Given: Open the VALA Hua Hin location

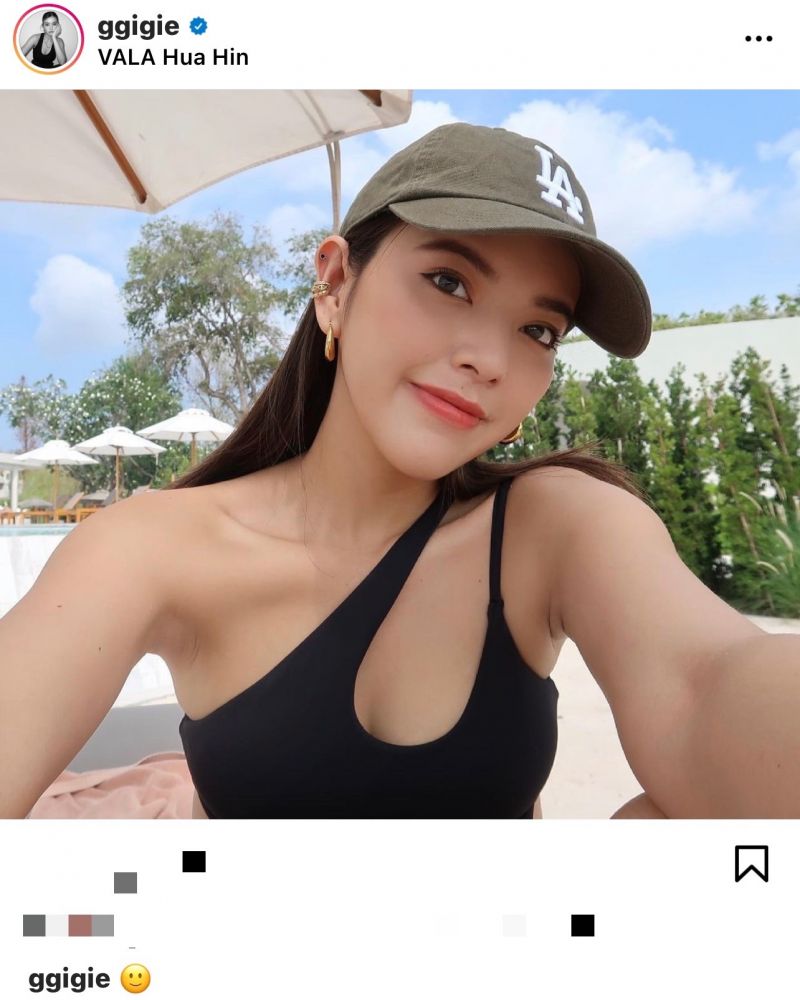Looking at the screenshot, I should pyautogui.click(x=172, y=57).
